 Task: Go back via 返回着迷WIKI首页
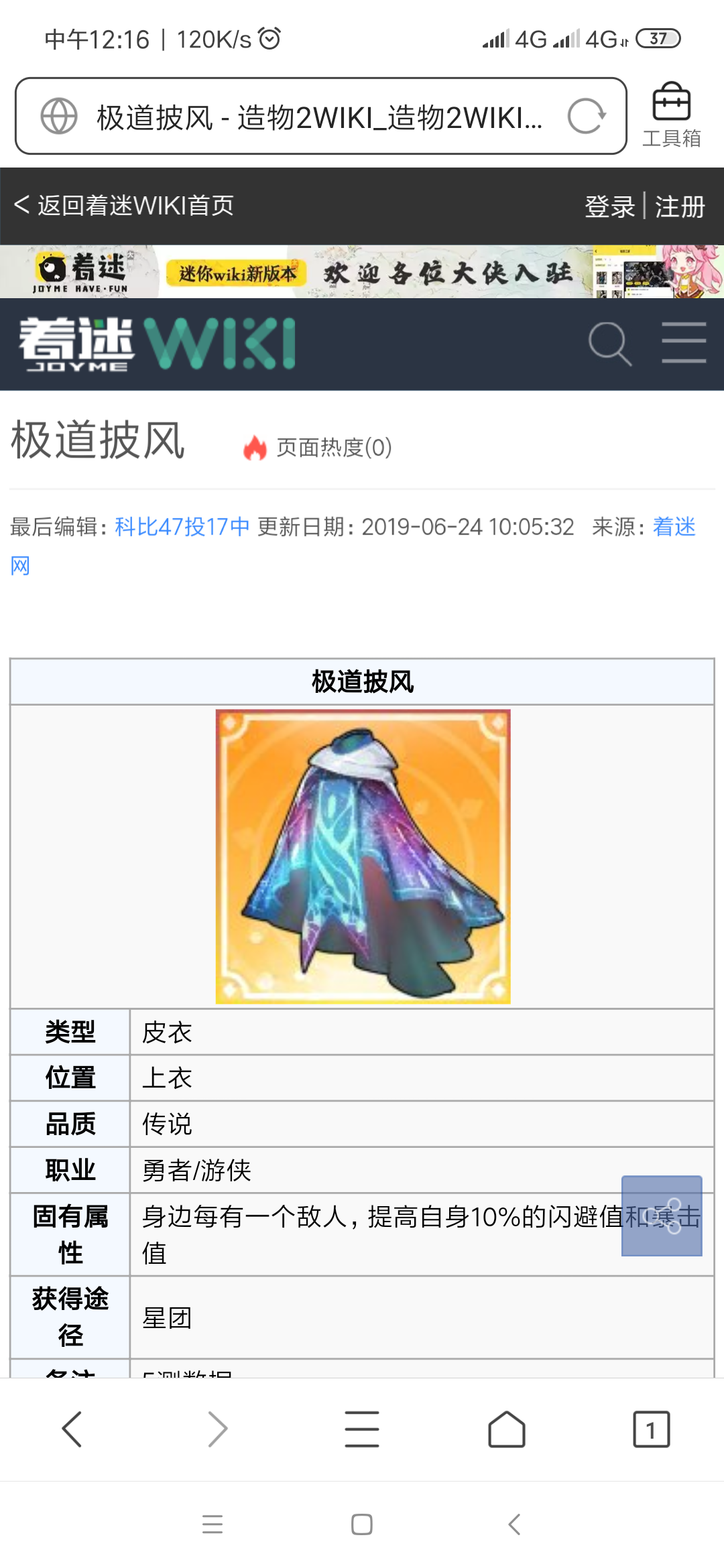[124, 205]
